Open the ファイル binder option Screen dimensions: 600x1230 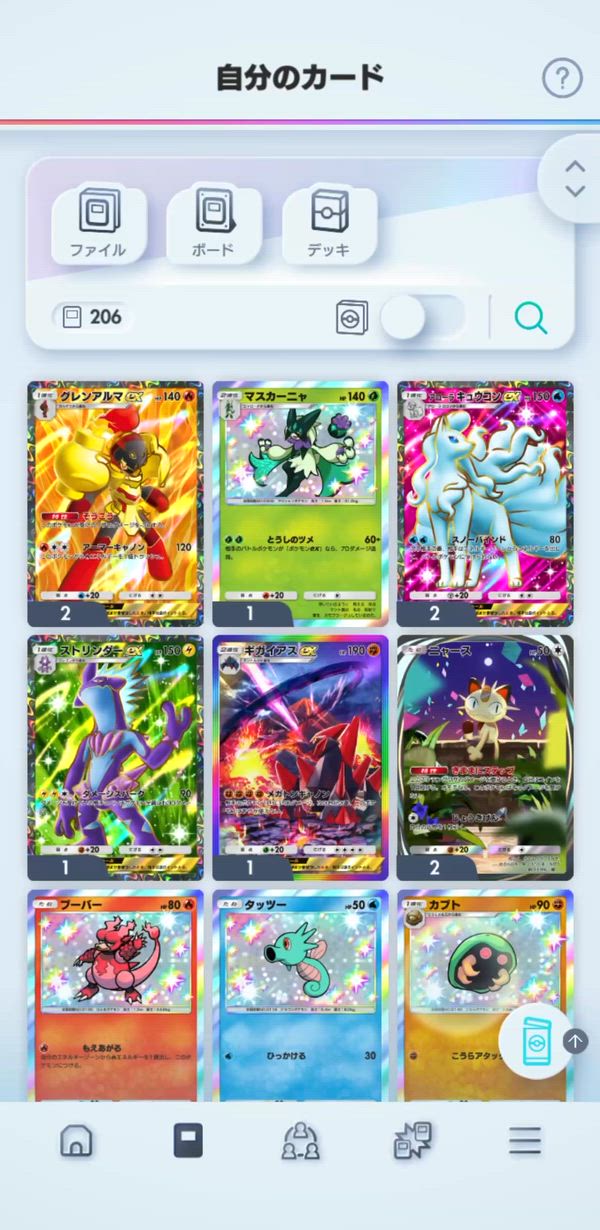[98, 225]
